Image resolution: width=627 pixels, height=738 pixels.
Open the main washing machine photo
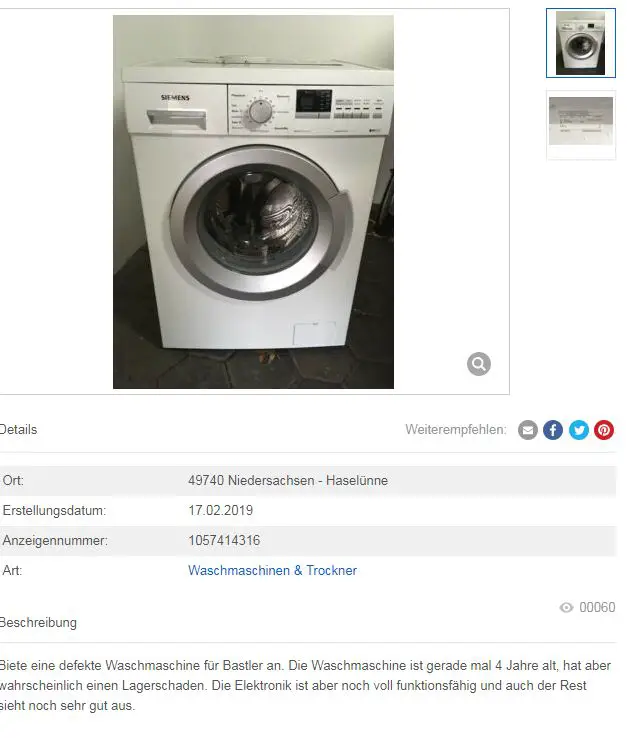(253, 202)
